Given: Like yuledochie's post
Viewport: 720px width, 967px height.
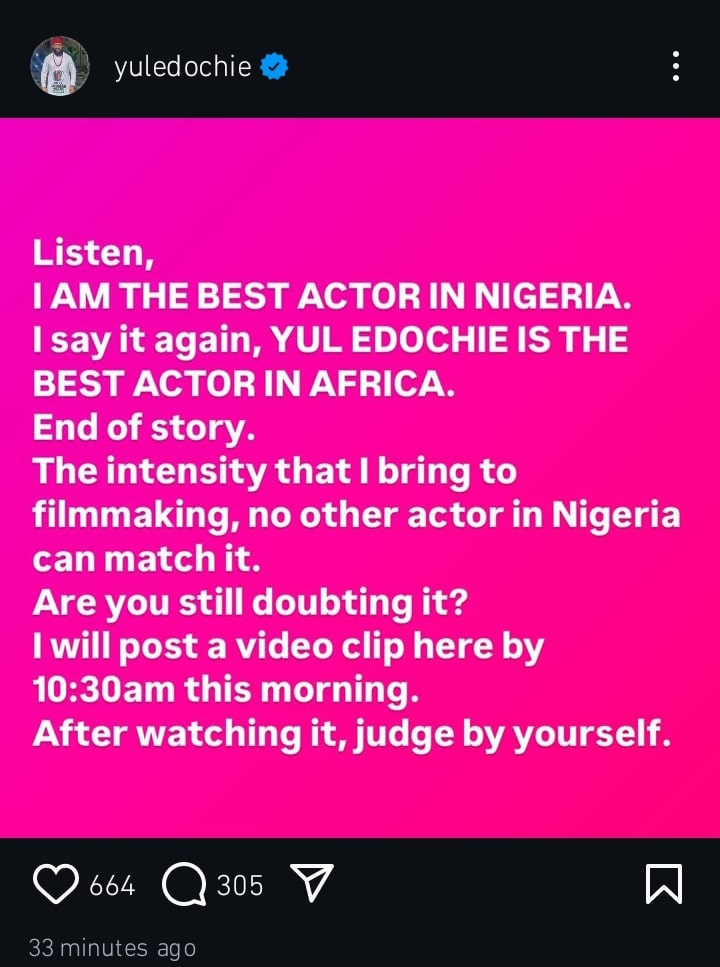Looking at the screenshot, I should pos(56,885).
